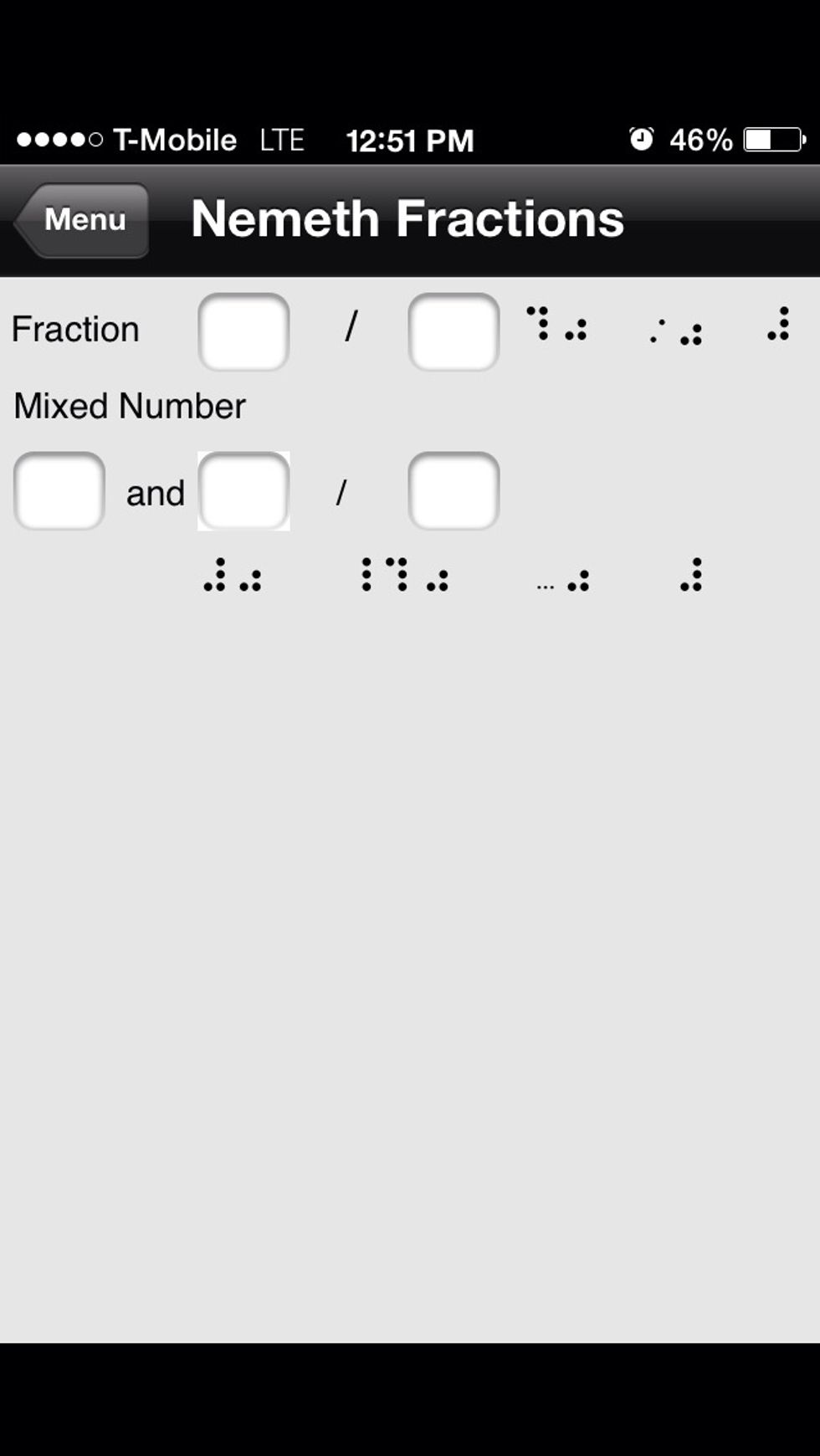Screen dimensions: 820x1456
Task: Tap the Menu back button
Action: point(81,219)
